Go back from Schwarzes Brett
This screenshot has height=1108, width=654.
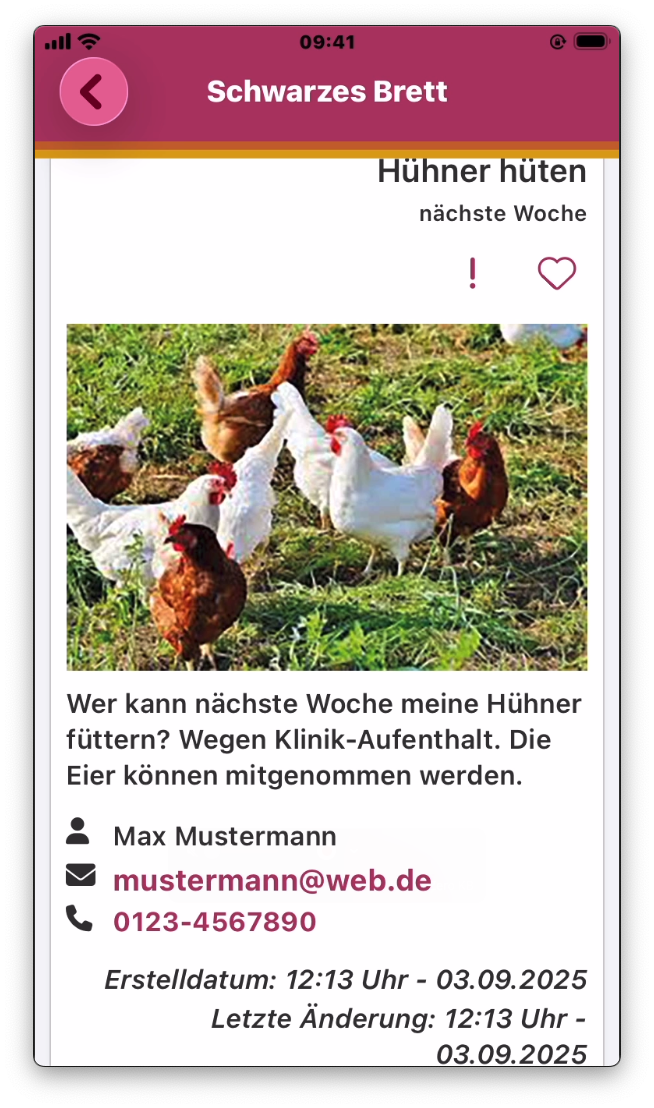[x=93, y=92]
